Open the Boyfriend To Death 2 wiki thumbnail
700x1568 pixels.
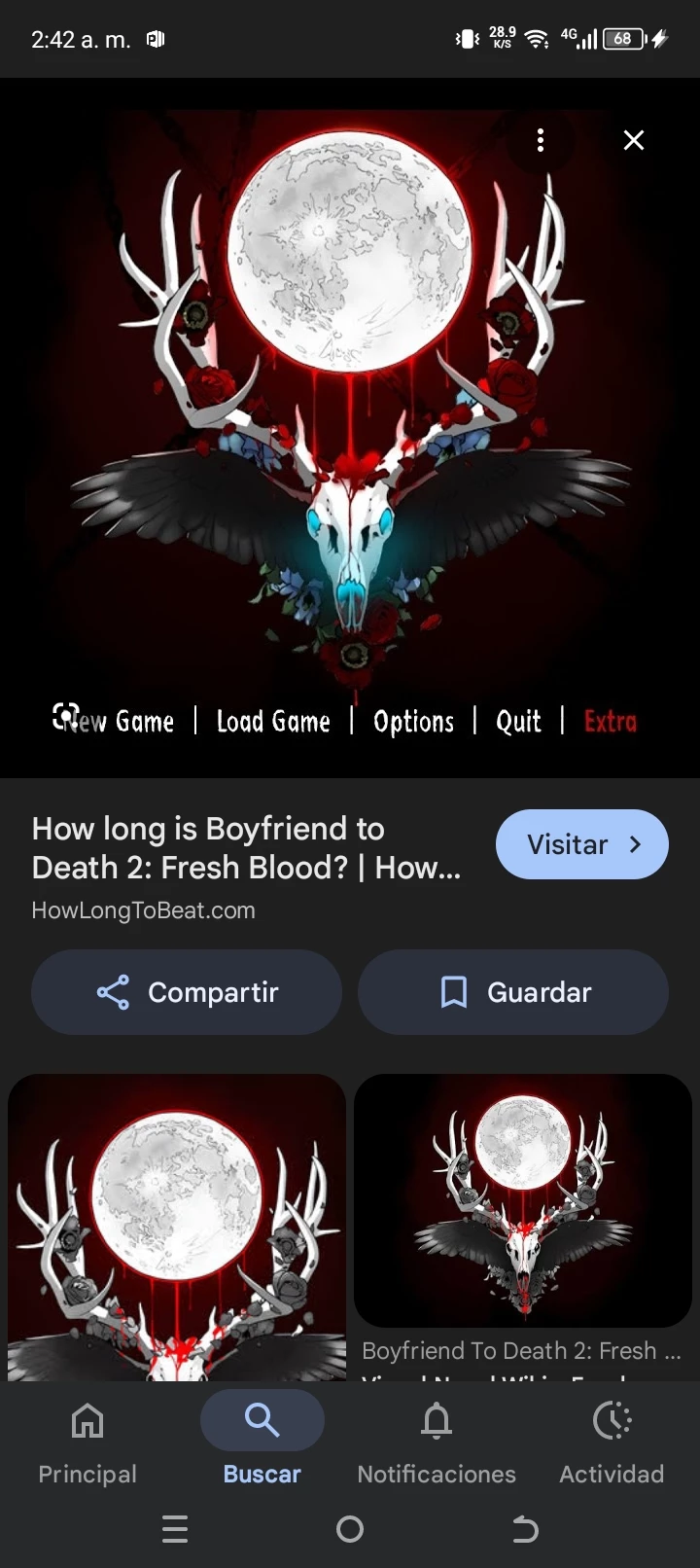coord(523,1200)
